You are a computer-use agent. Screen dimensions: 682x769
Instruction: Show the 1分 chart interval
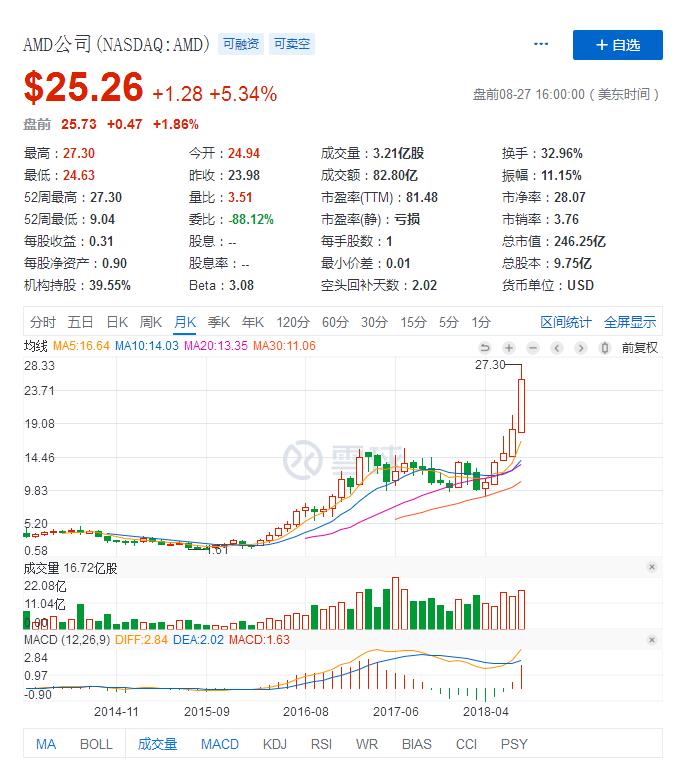pos(481,322)
